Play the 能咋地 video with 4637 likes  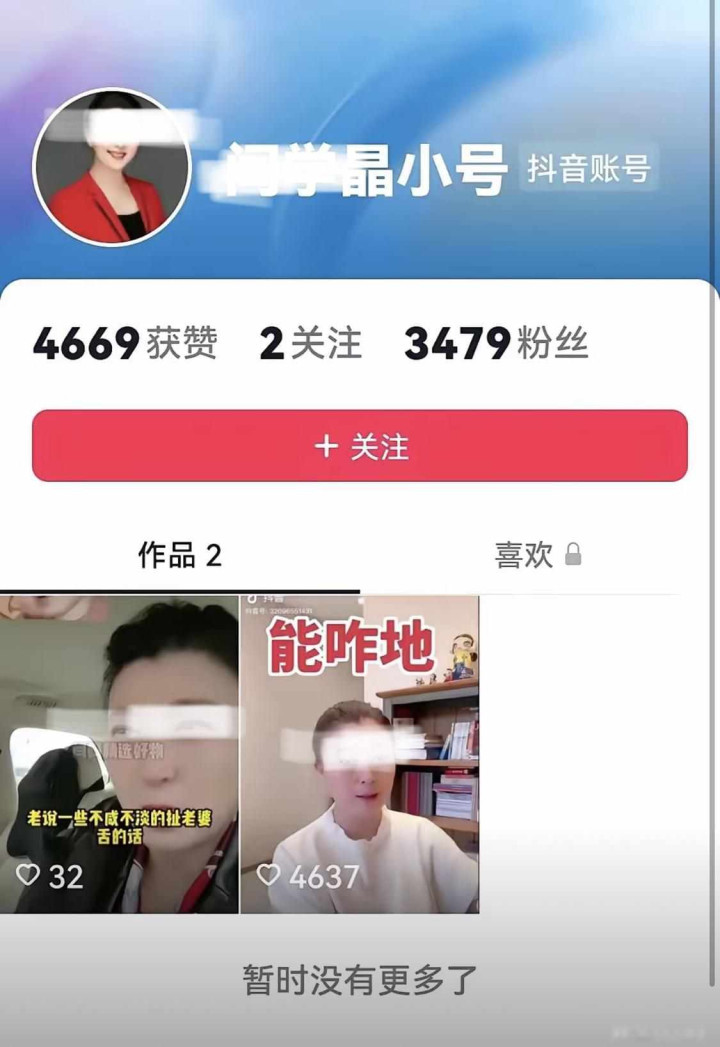[359, 754]
